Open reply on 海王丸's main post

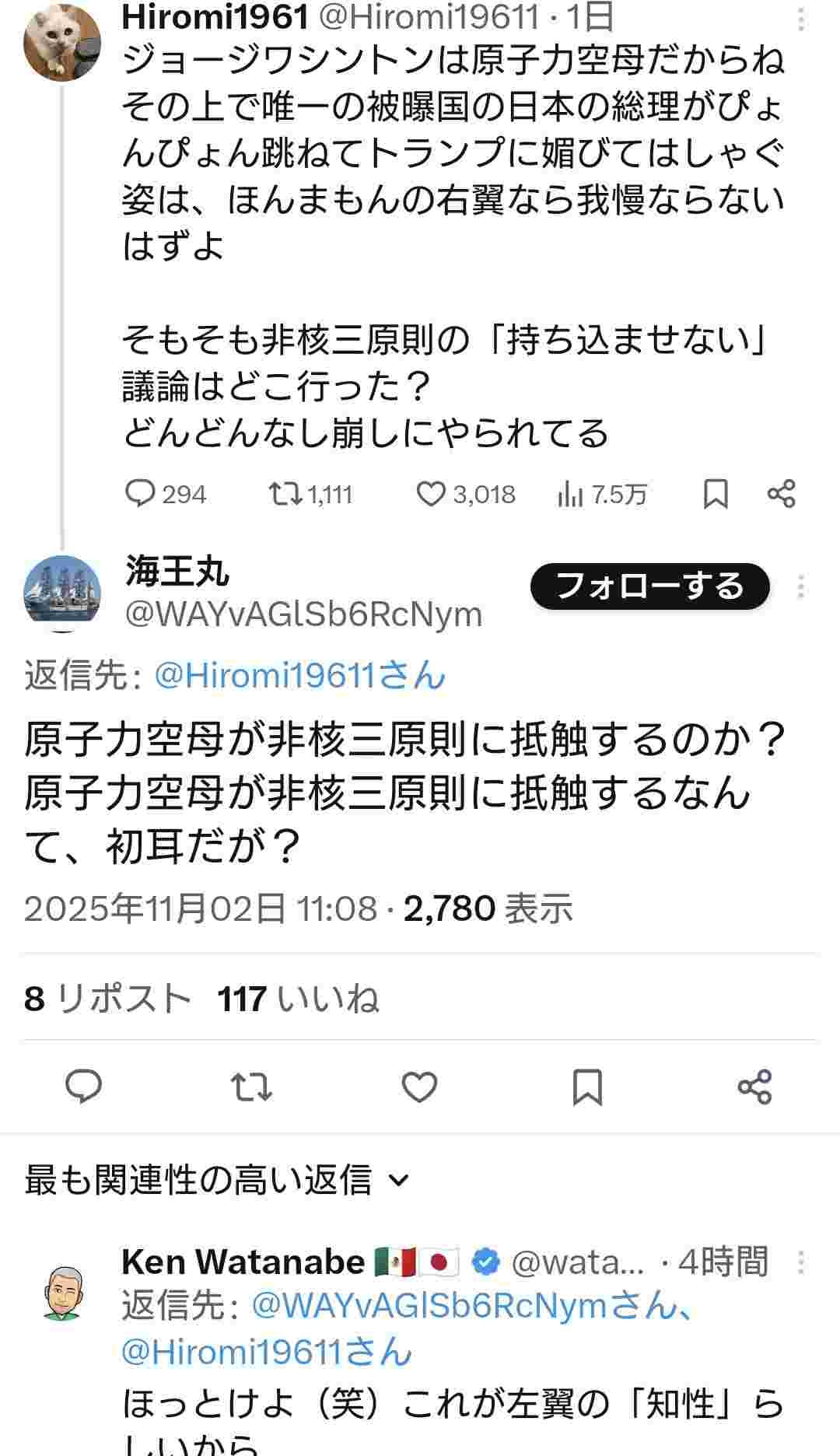(84, 1087)
